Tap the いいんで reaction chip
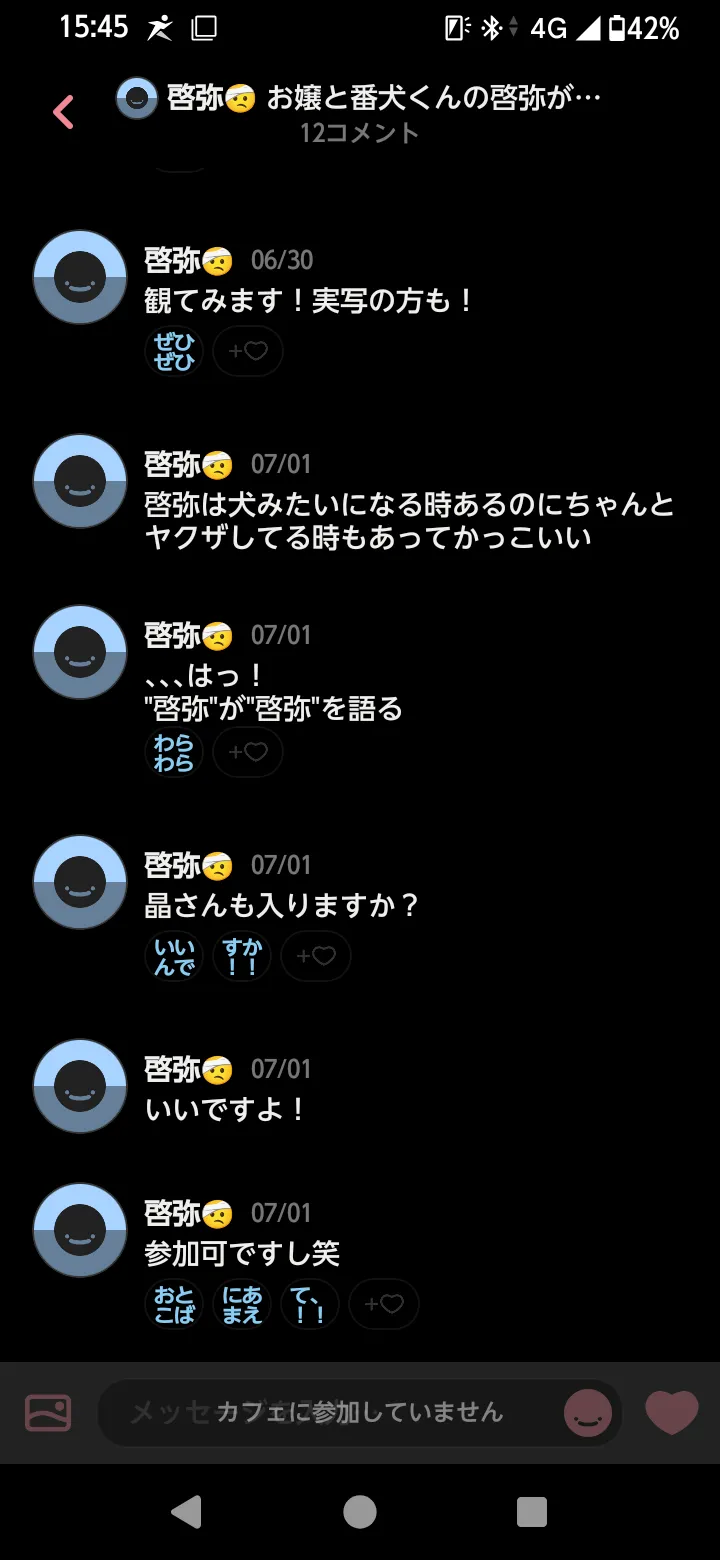 174,956
